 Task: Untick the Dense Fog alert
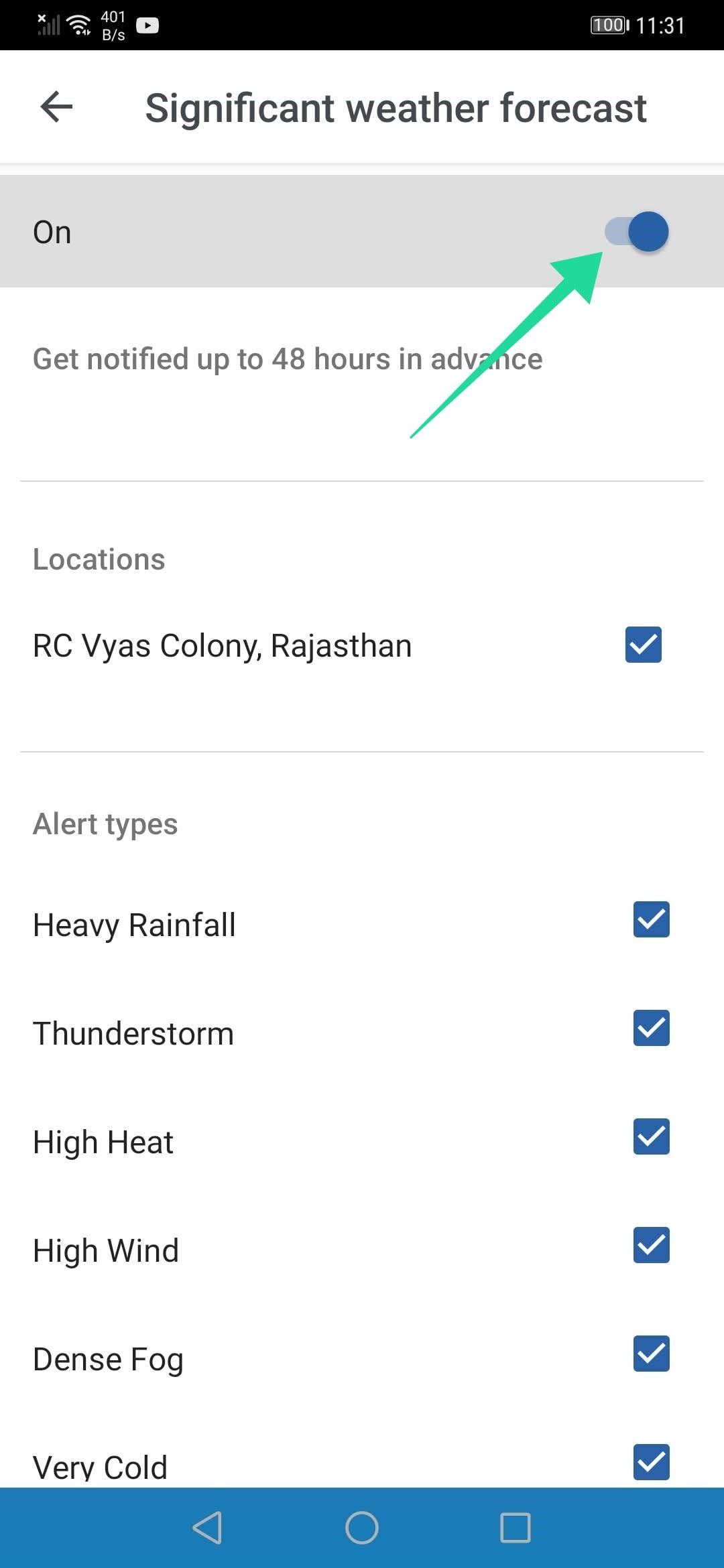651,1354
